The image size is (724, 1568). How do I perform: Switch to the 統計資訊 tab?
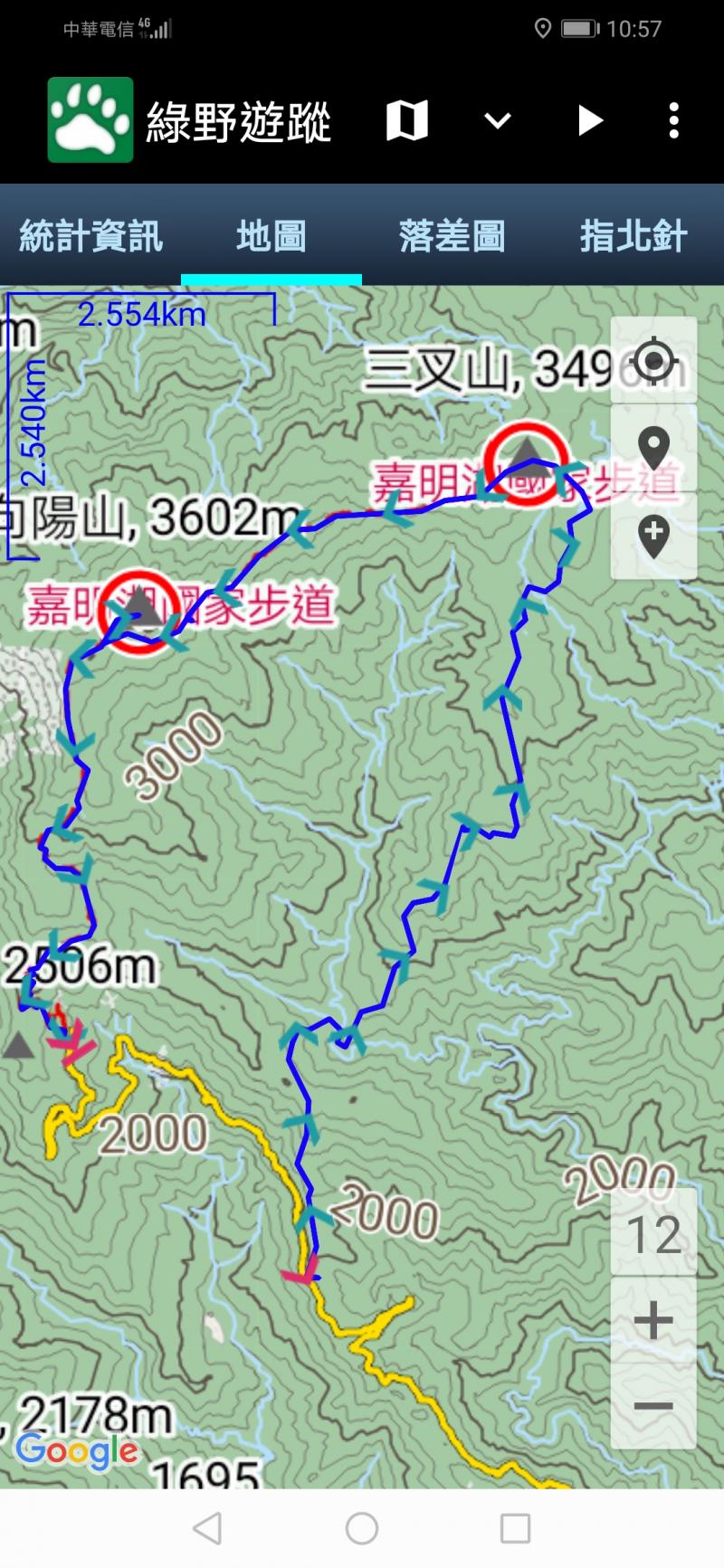click(90, 237)
